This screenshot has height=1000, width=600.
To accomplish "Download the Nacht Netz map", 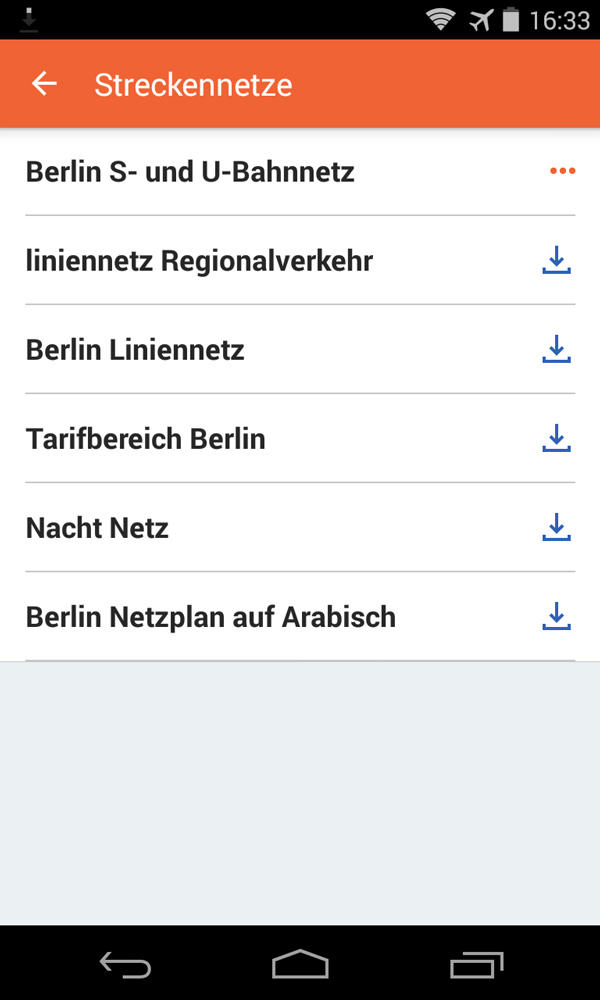I will tap(556, 528).
